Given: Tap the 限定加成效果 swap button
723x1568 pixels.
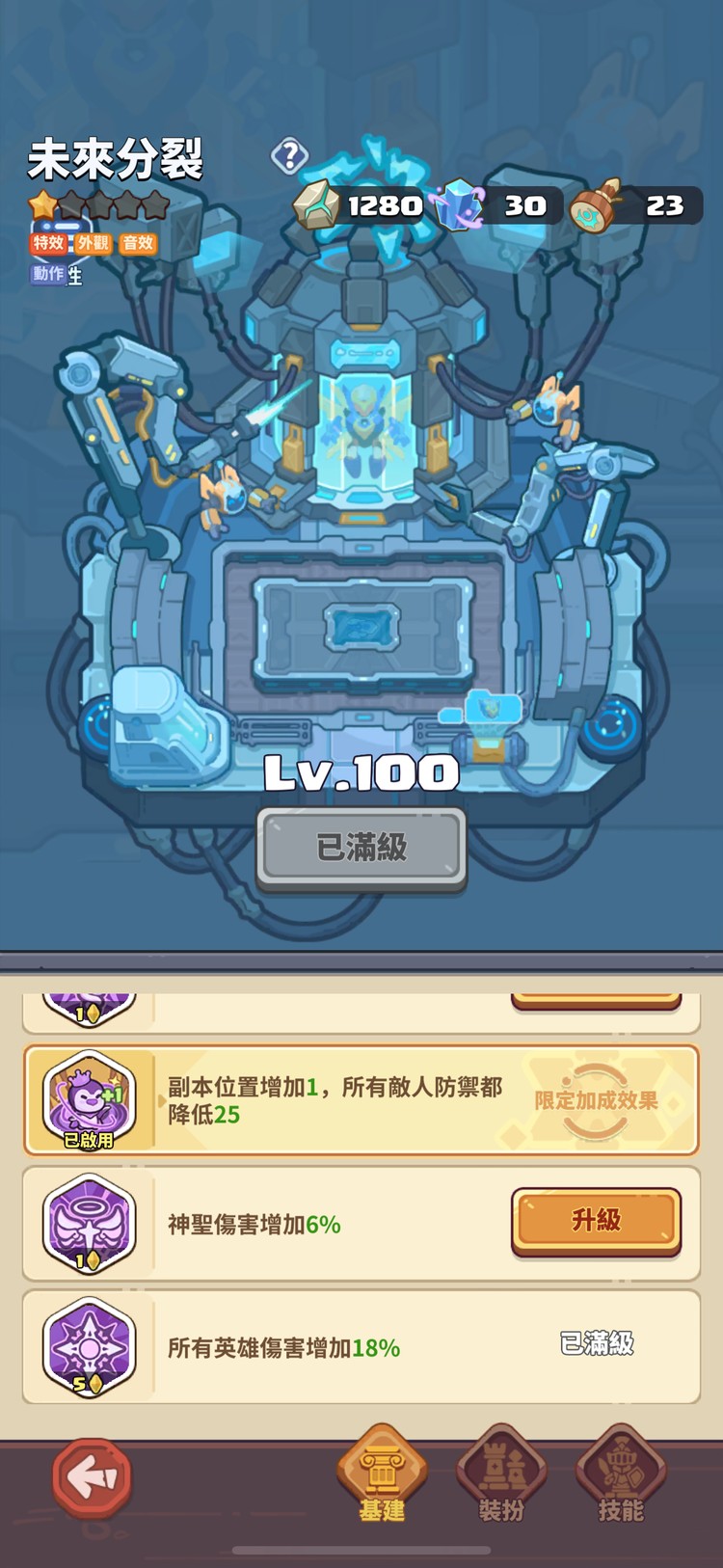Looking at the screenshot, I should point(596,1100).
